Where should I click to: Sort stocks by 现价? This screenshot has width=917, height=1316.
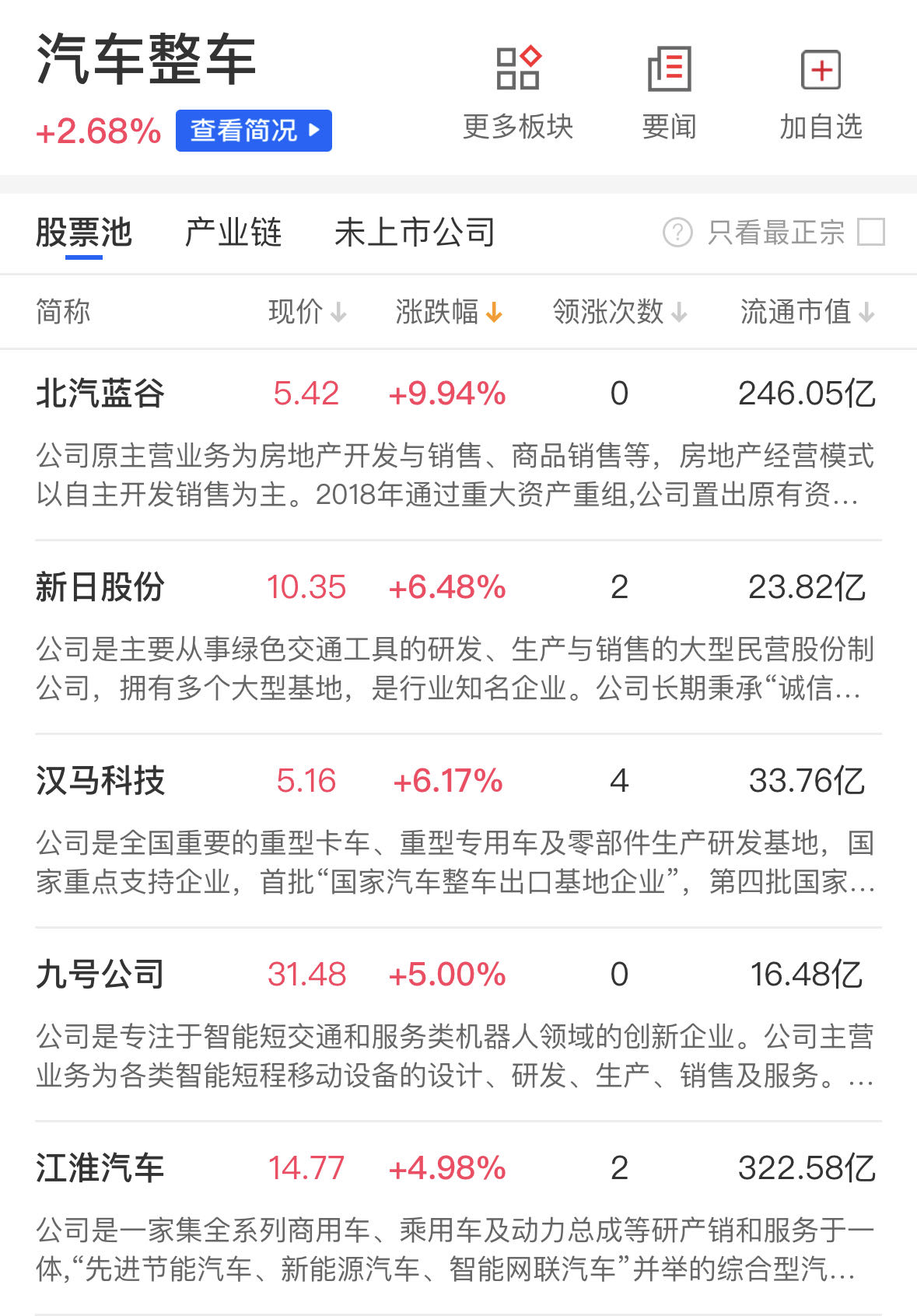(307, 312)
